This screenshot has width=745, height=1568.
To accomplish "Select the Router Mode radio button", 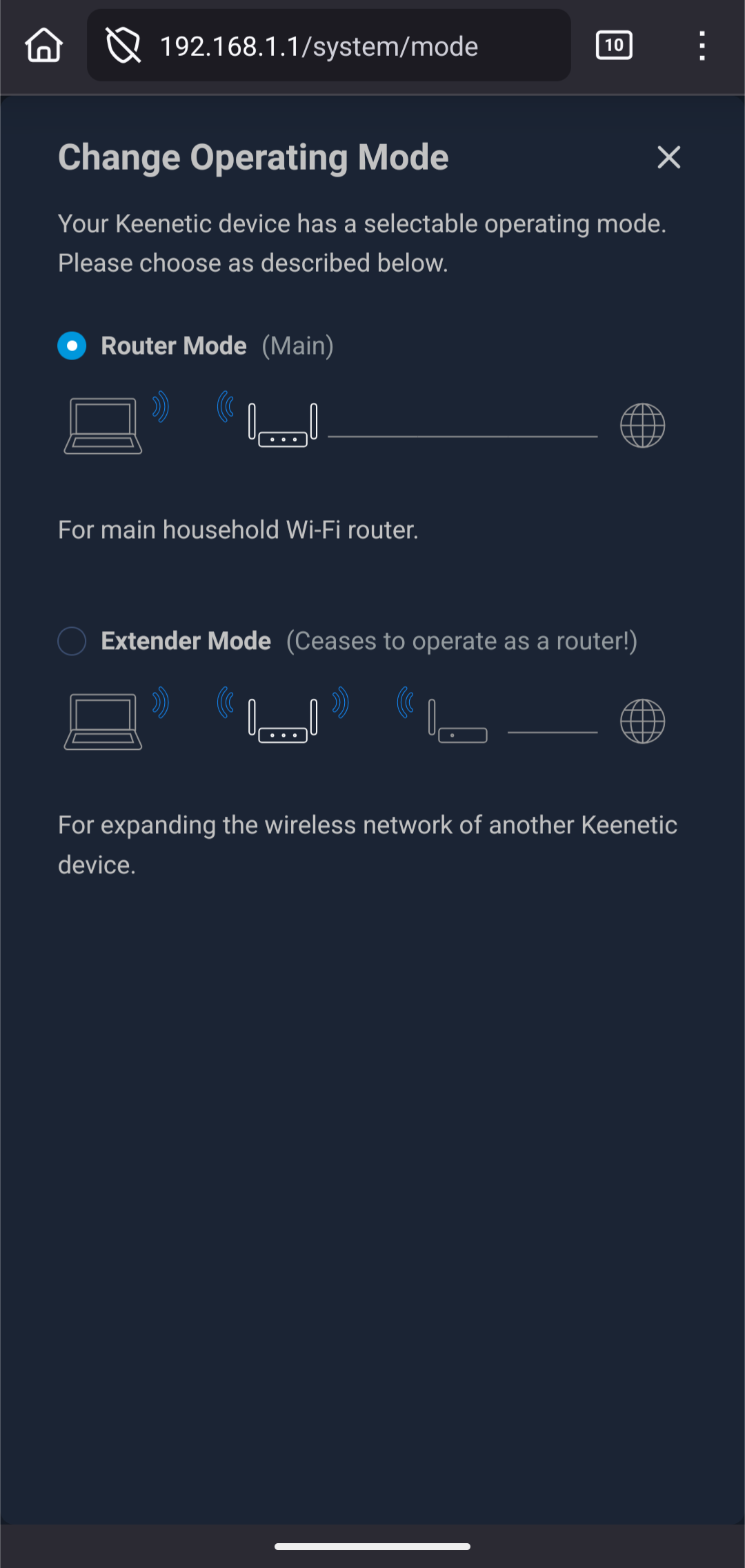I will [x=72, y=346].
